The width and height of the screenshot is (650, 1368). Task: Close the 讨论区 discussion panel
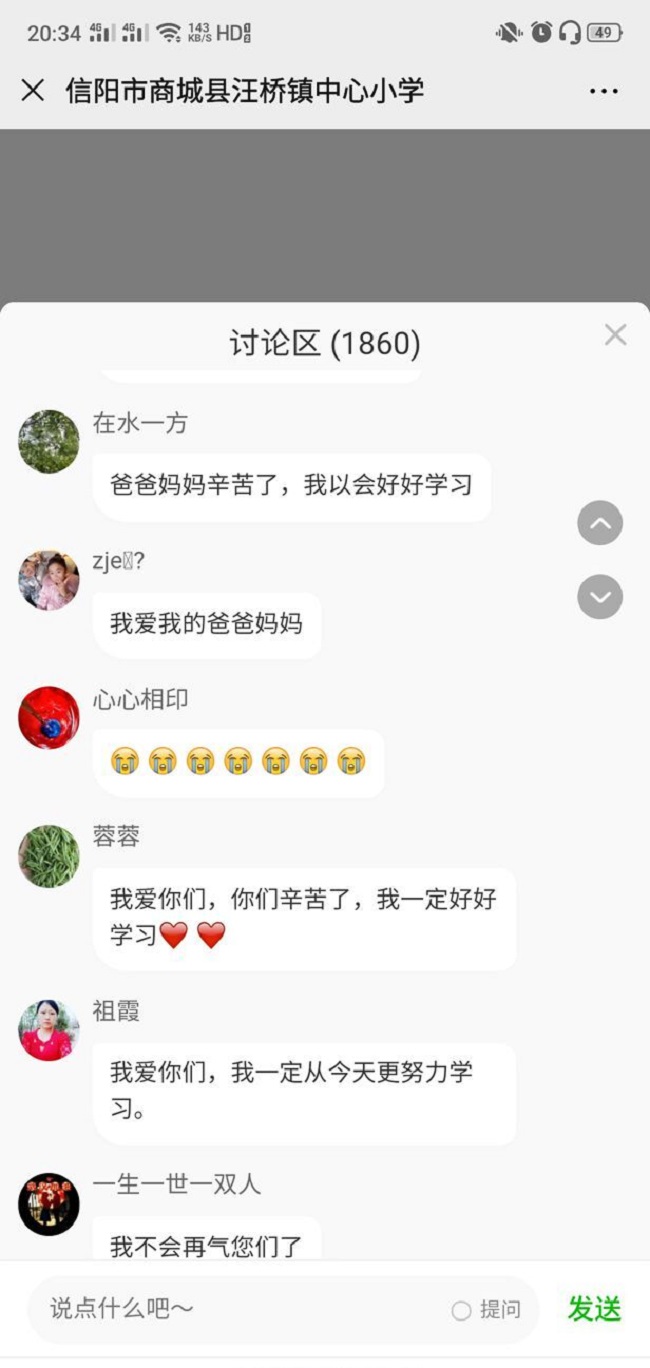tap(615, 335)
